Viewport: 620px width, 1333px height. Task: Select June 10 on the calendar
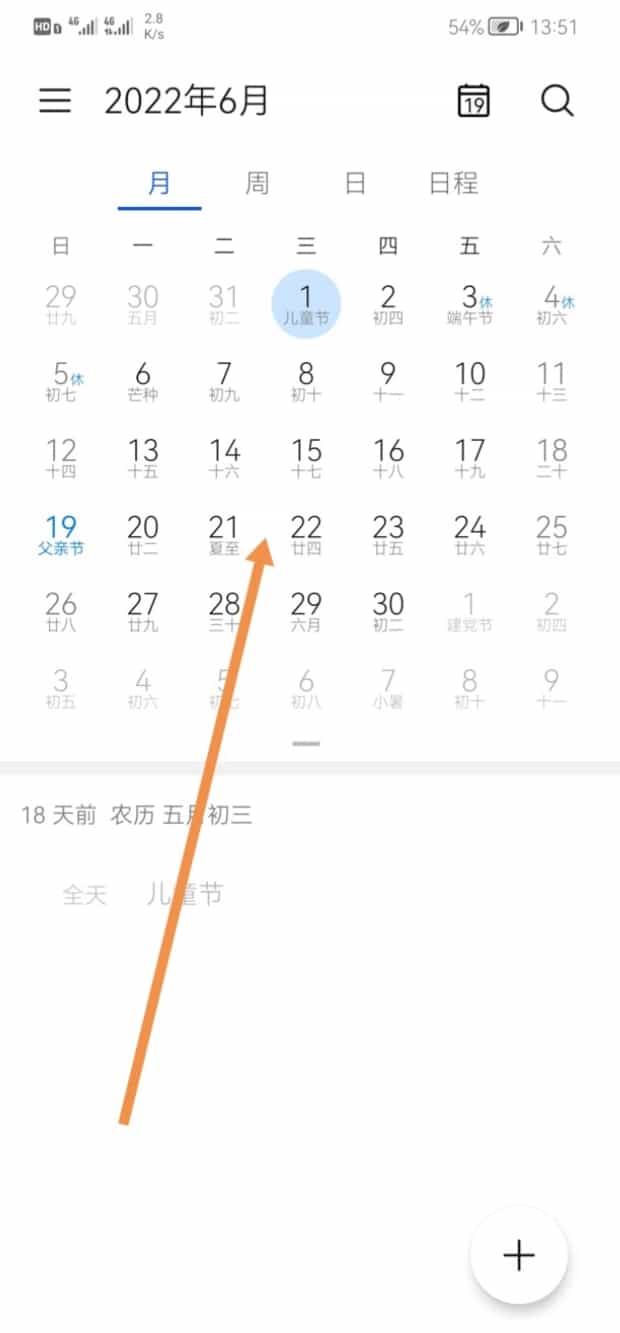coord(470,381)
